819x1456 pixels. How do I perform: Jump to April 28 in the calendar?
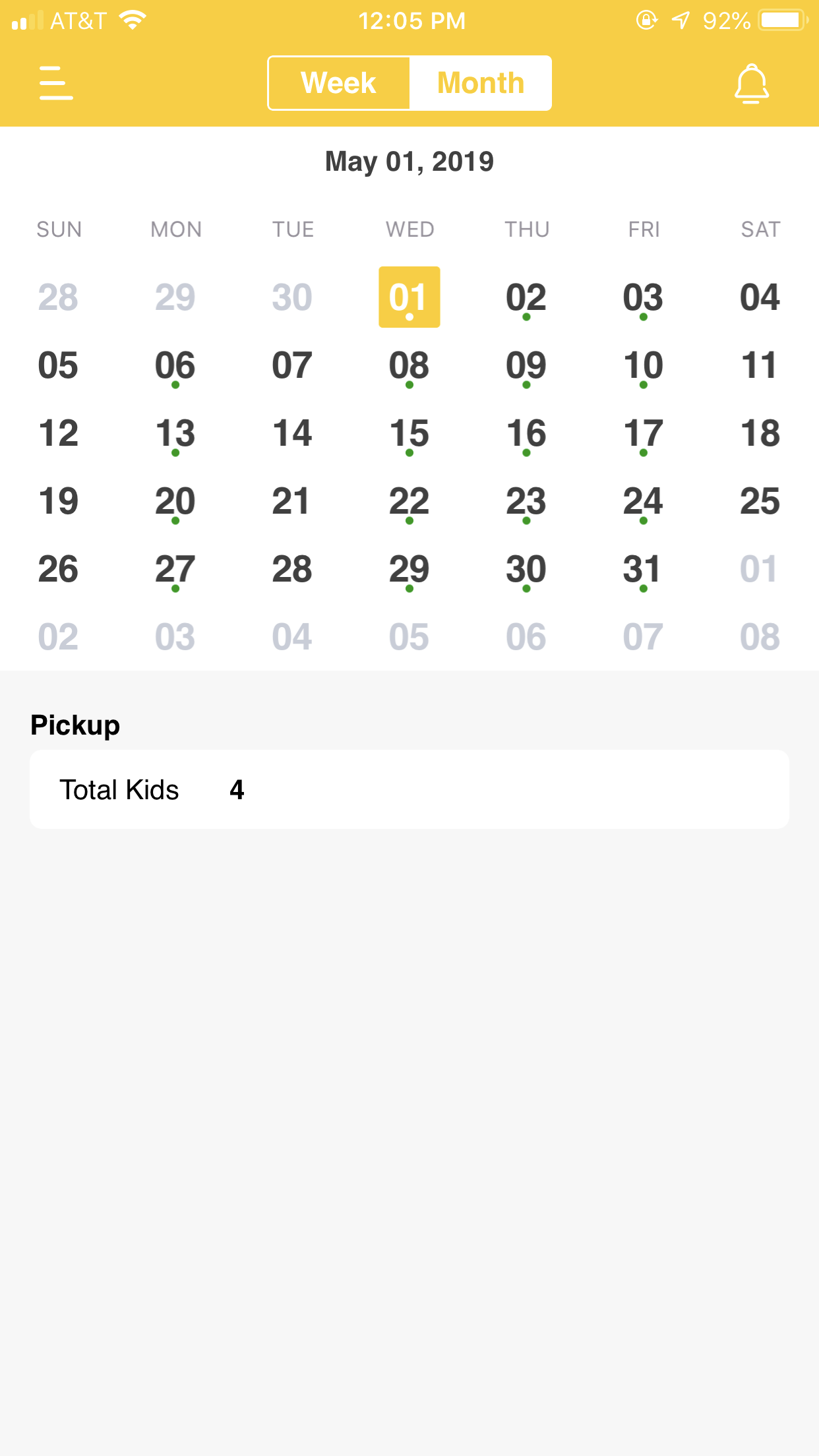pyautogui.click(x=58, y=297)
